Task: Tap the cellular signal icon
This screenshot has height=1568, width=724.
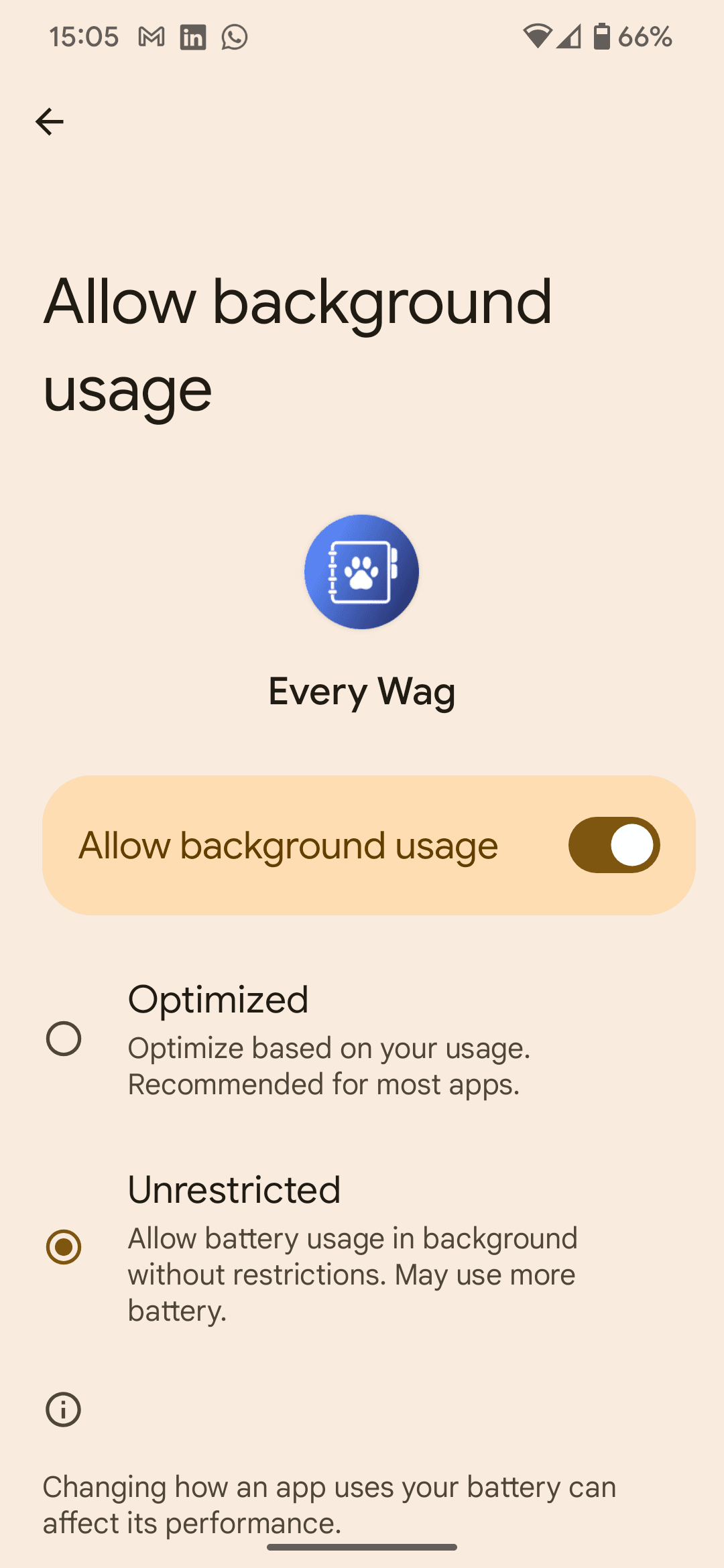Action: coord(568,37)
